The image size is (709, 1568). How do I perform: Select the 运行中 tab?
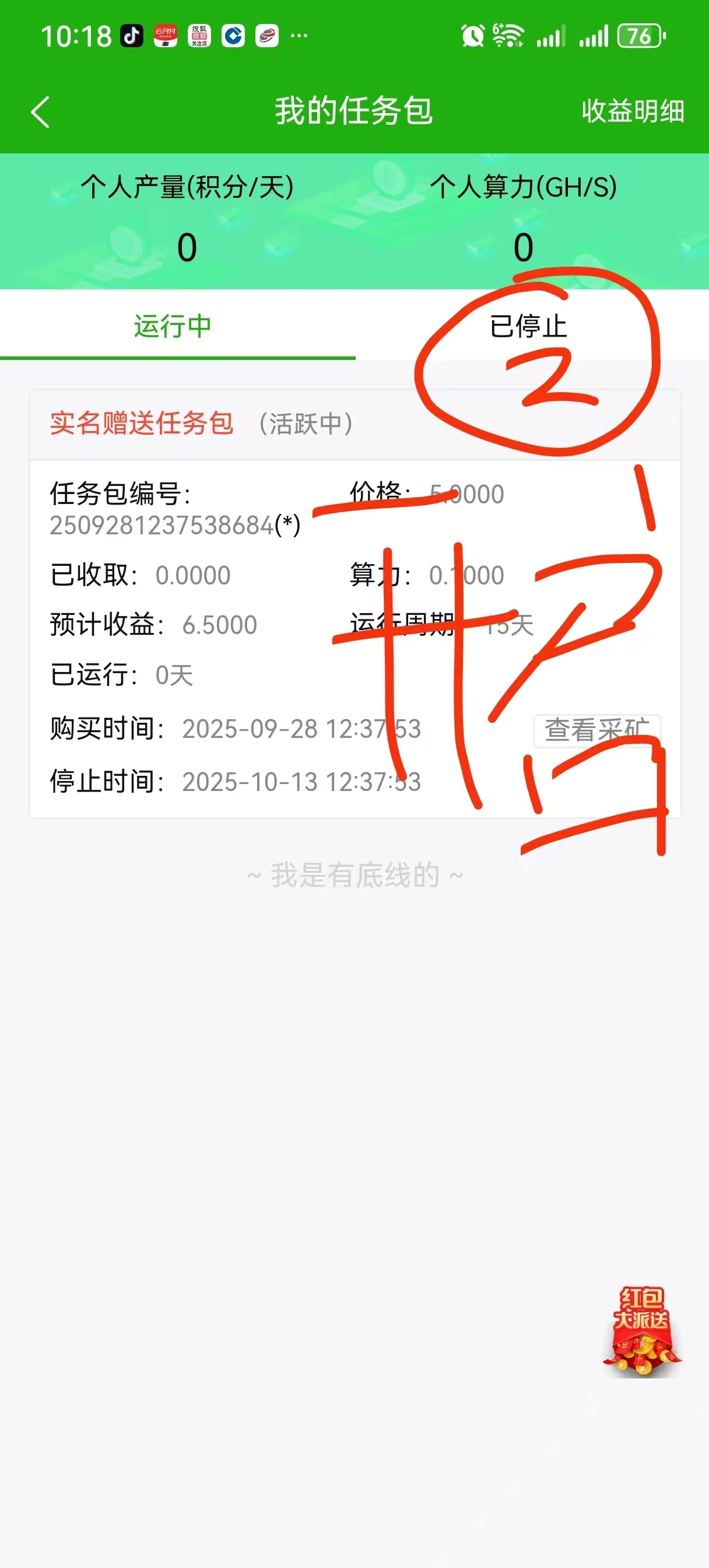pos(173,326)
